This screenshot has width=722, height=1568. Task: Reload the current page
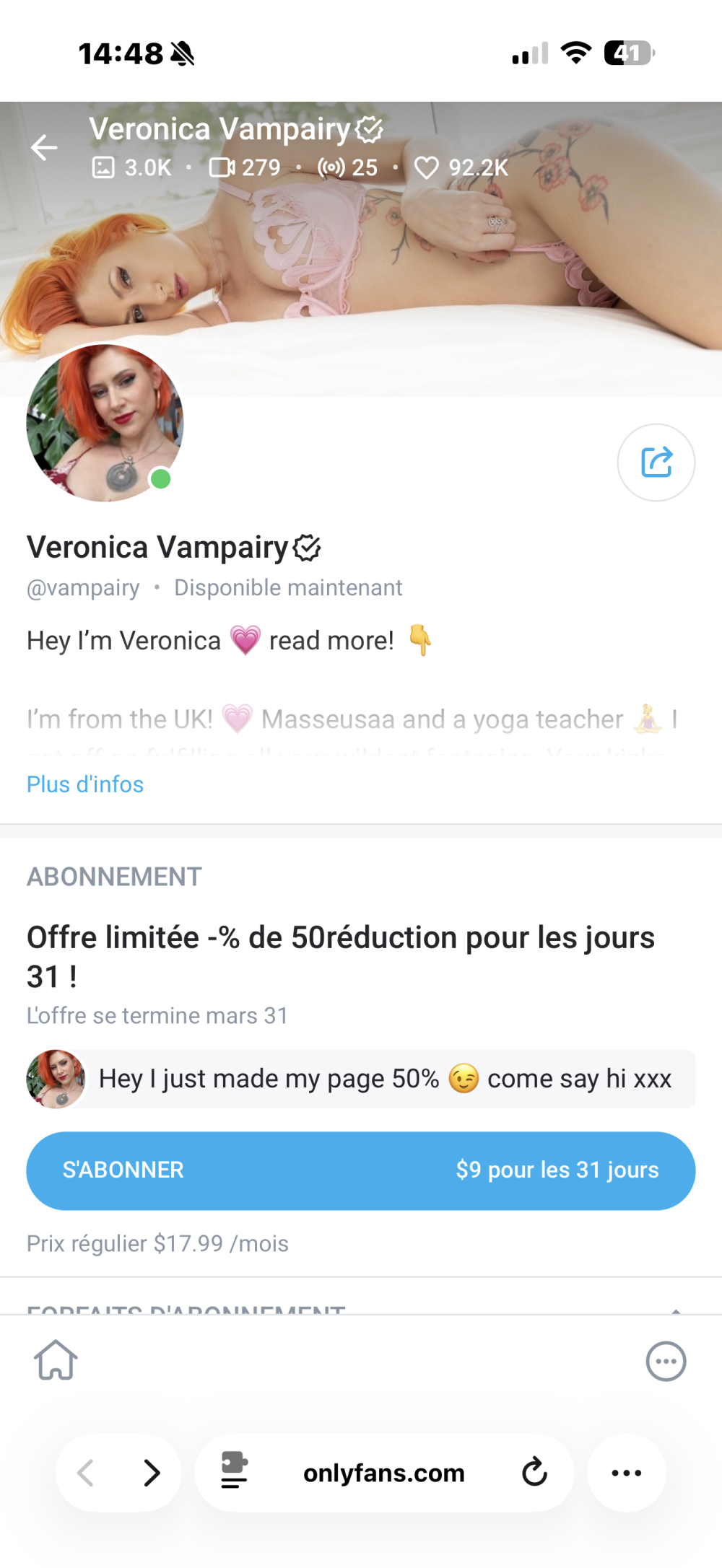(534, 1472)
